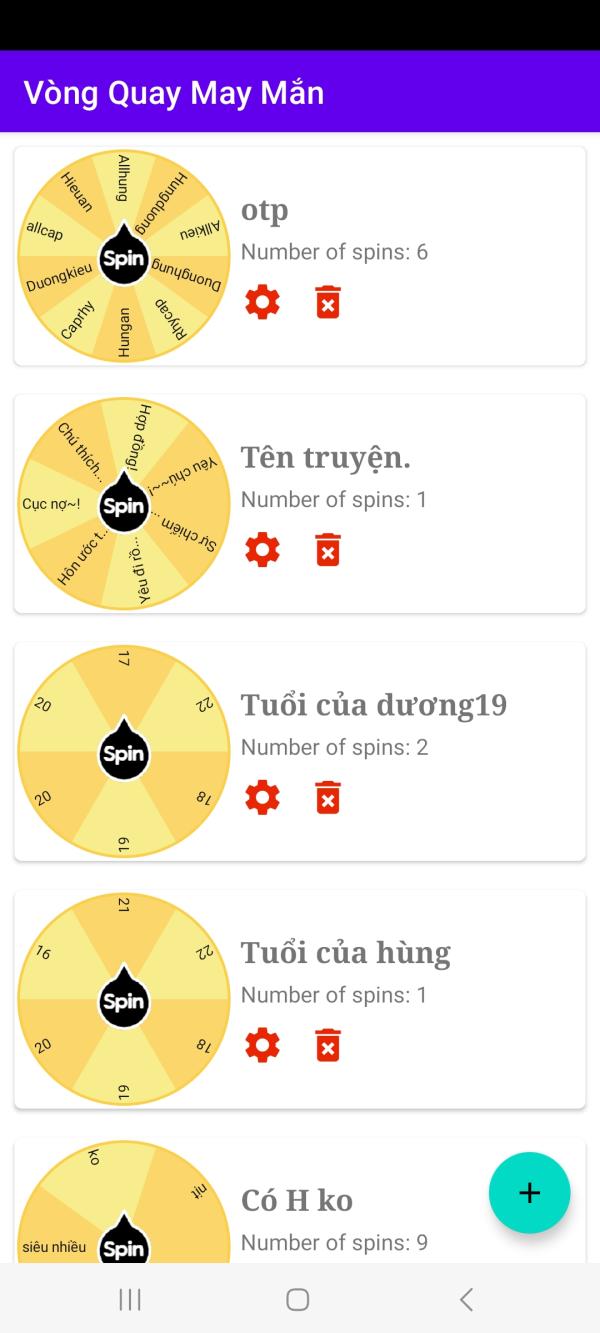Screen dimensions: 600x1333
Task: Open settings for Tên truyện. wheel
Action: click(262, 549)
